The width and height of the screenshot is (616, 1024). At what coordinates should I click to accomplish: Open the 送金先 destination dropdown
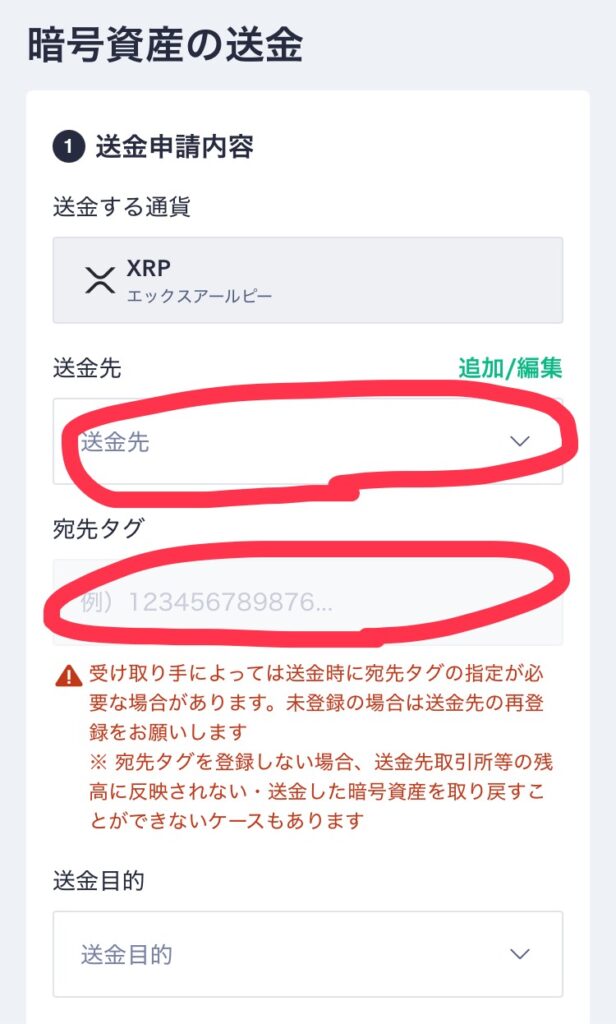coord(306,441)
